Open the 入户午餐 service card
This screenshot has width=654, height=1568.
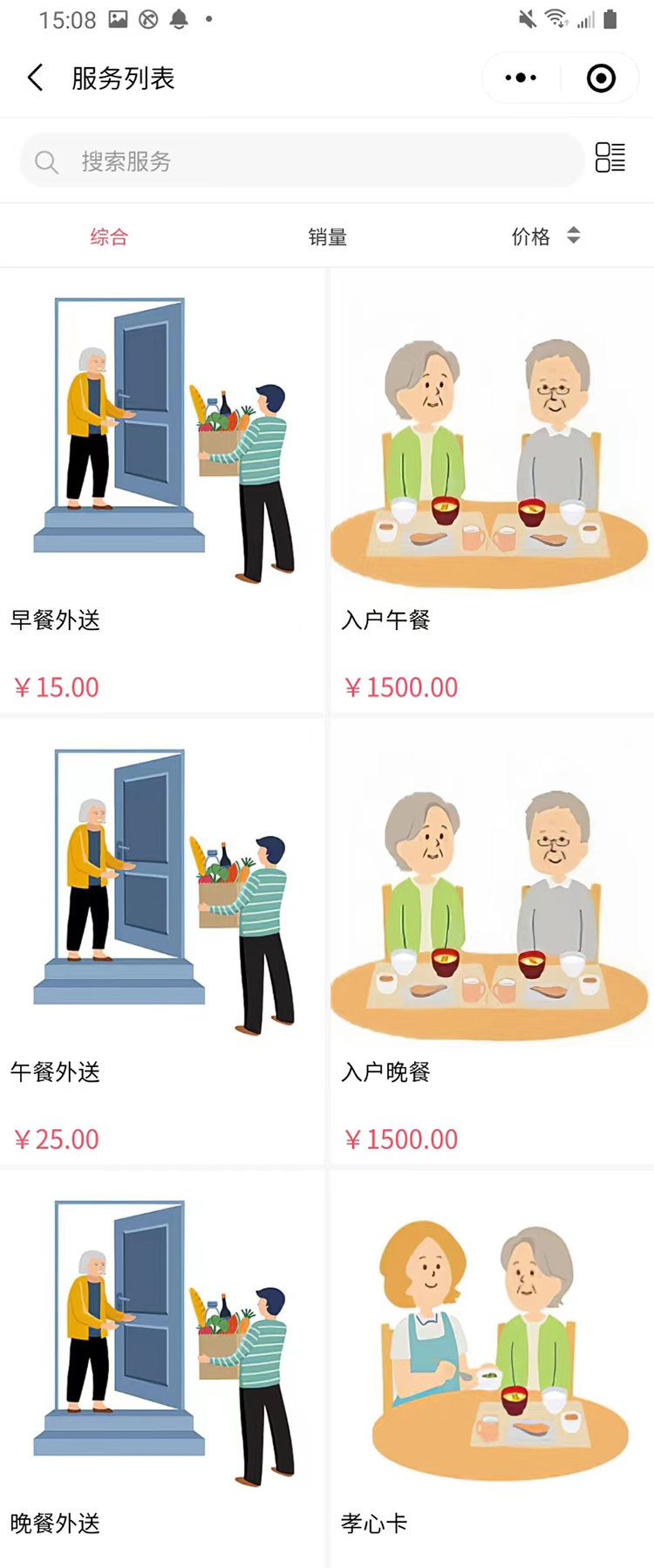[491, 489]
